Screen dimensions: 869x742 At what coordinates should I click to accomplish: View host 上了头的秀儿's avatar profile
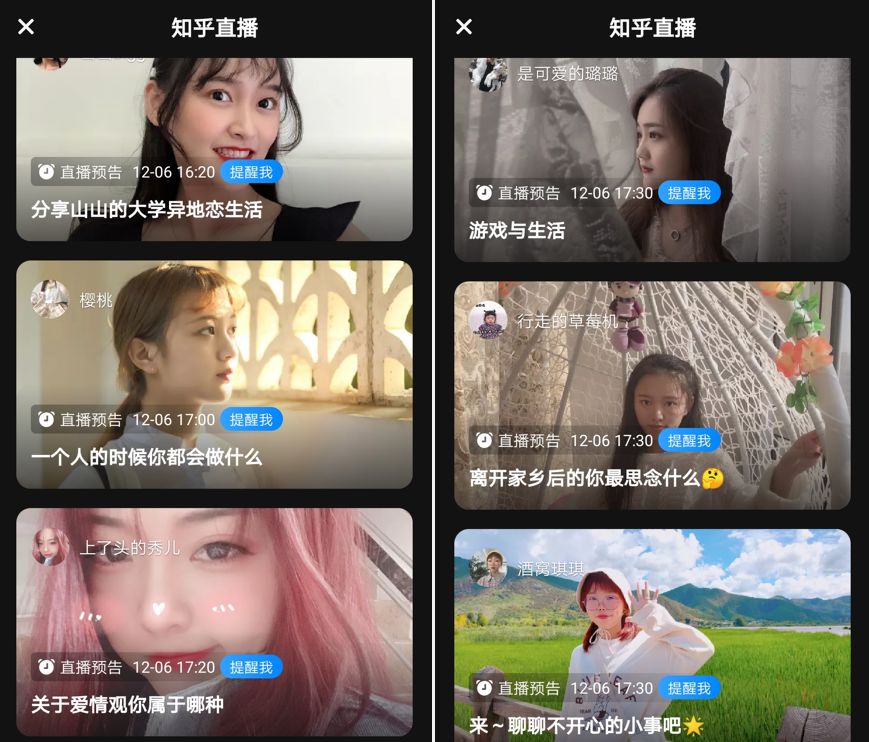[x=50, y=547]
